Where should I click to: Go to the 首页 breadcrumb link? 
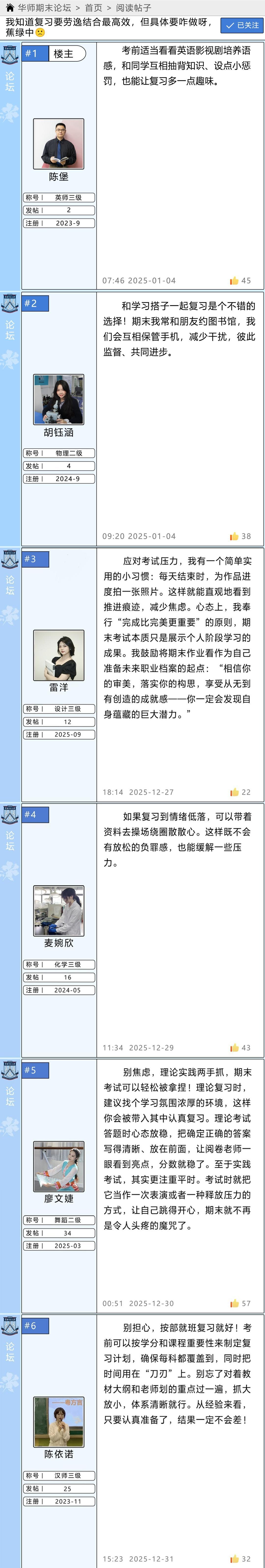coord(93,8)
